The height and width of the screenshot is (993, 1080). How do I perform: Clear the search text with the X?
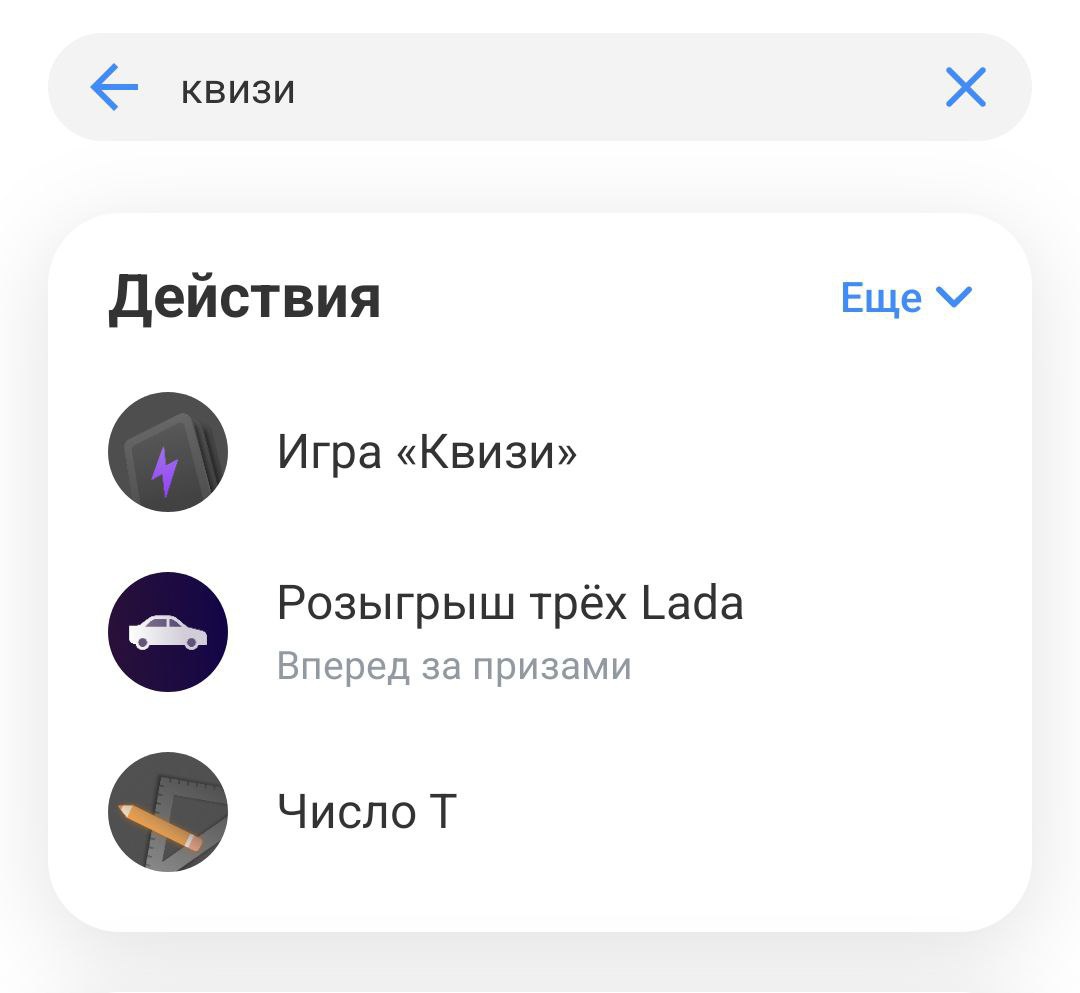pyautogui.click(x=965, y=88)
